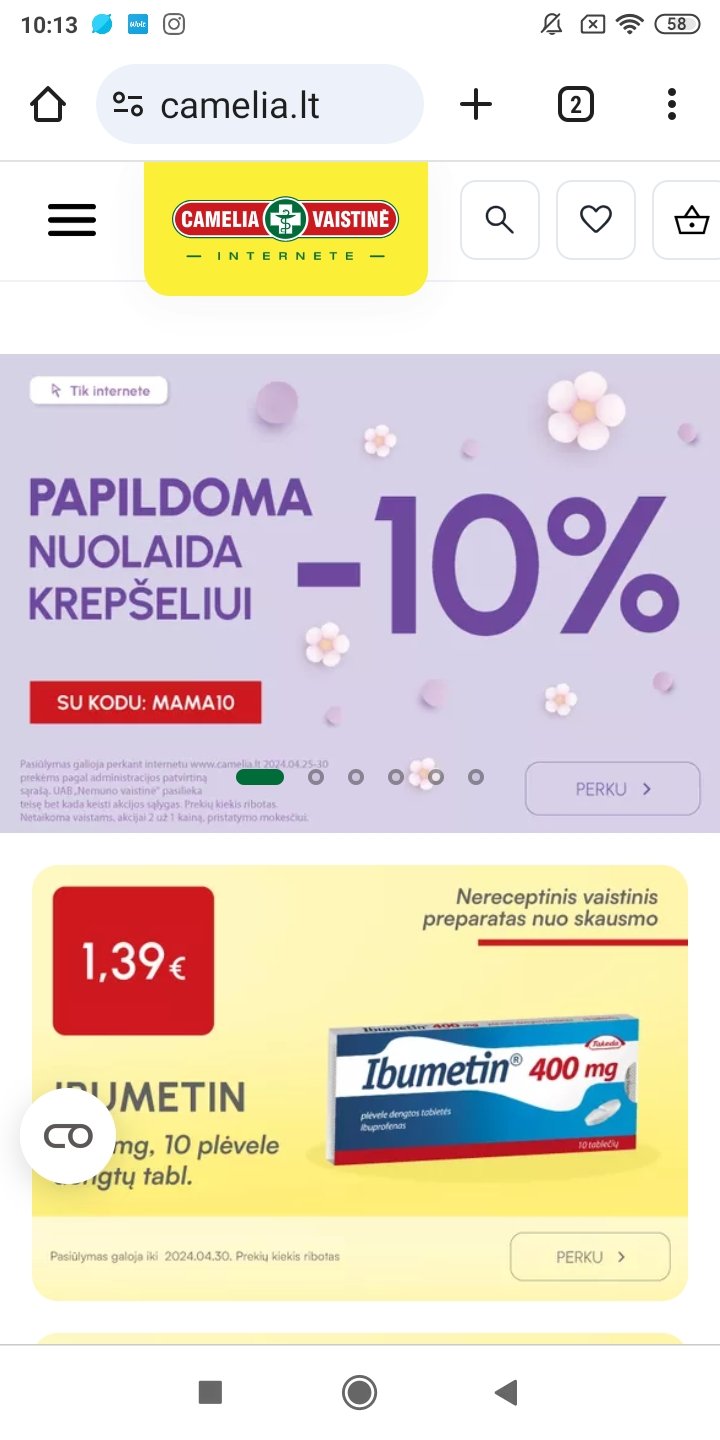Go to the browser home page
The image size is (720, 1440).
tap(48, 104)
